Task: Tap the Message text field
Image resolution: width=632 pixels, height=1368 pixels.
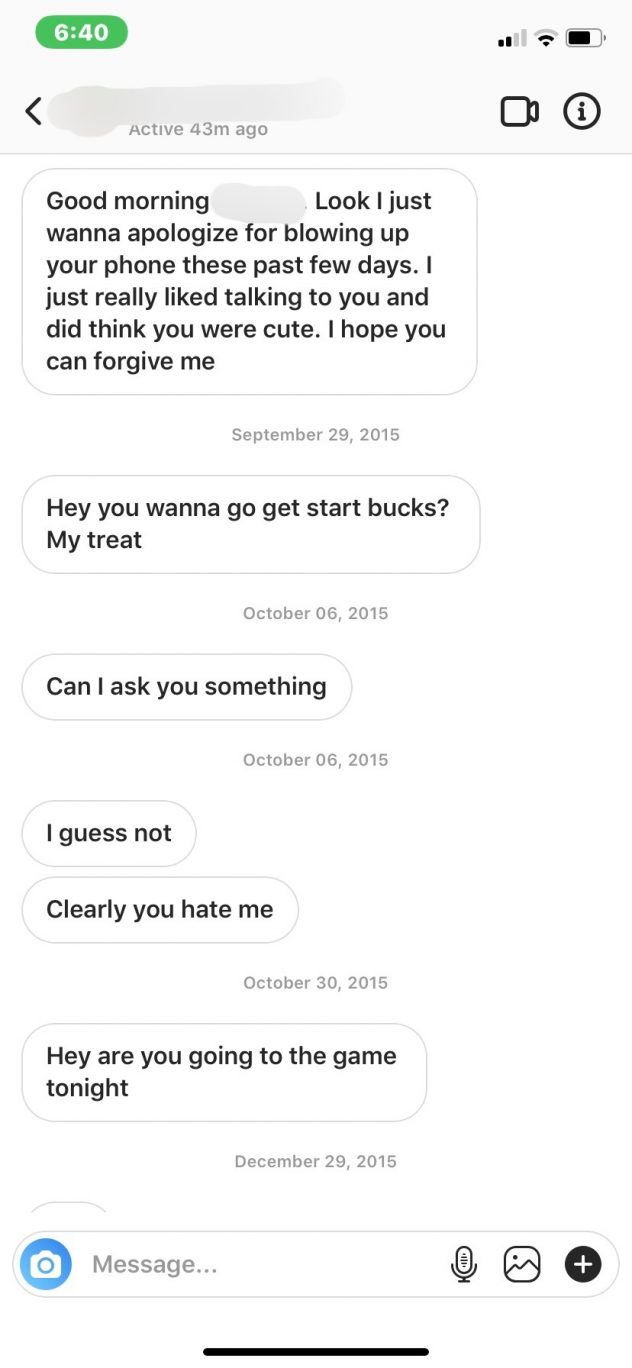Action: click(260, 1264)
